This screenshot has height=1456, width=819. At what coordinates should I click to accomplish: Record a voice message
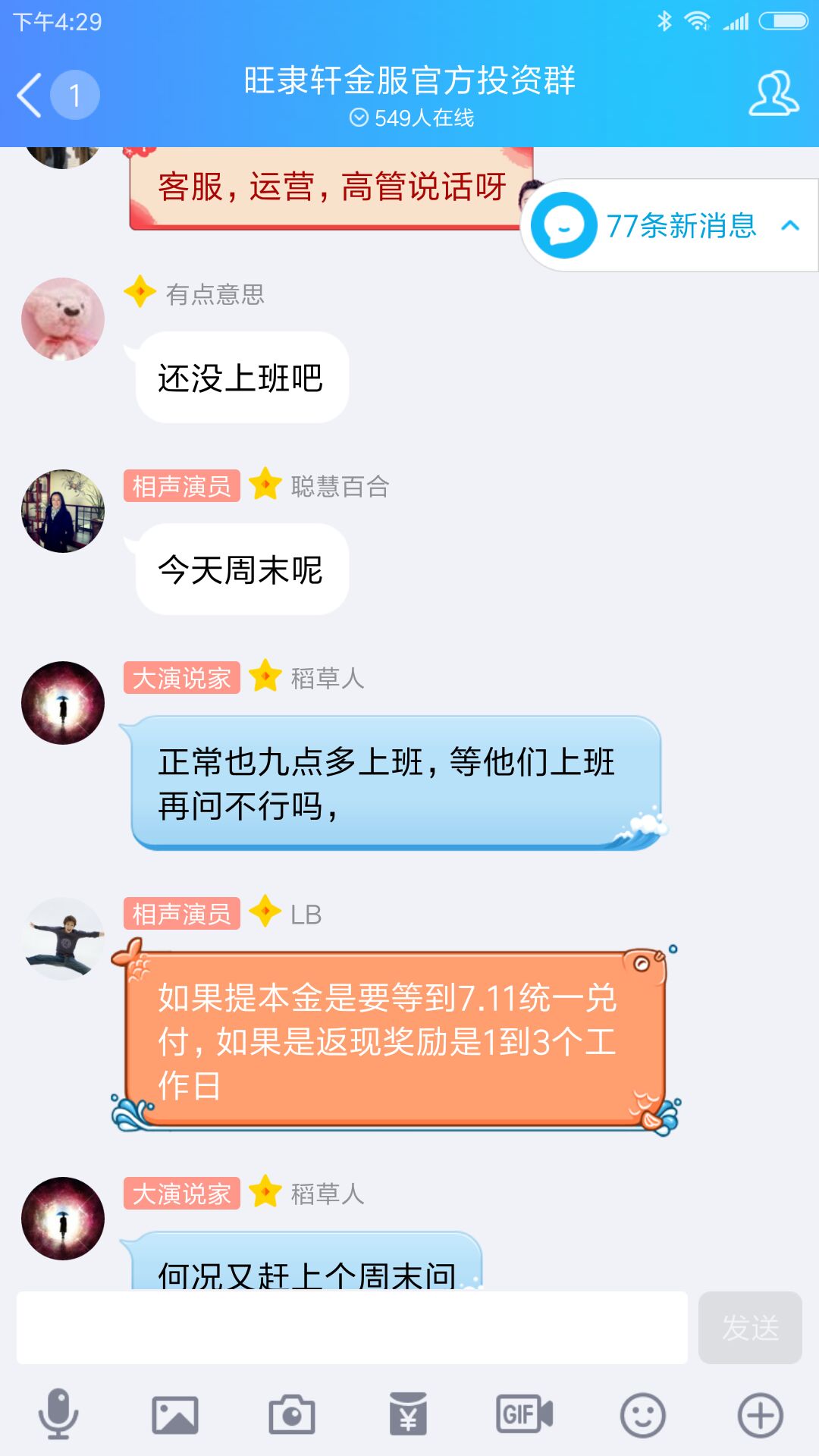pyautogui.click(x=58, y=1414)
